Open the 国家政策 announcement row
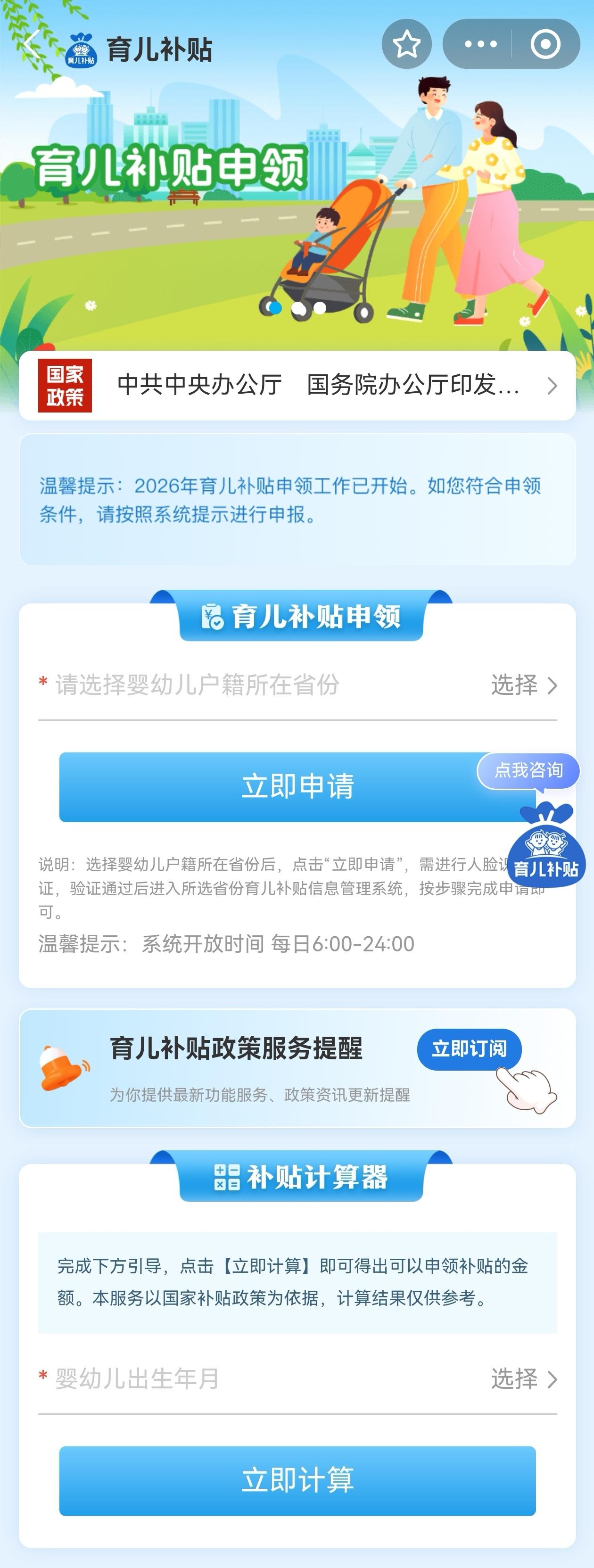The width and height of the screenshot is (594, 1568). coord(297,385)
